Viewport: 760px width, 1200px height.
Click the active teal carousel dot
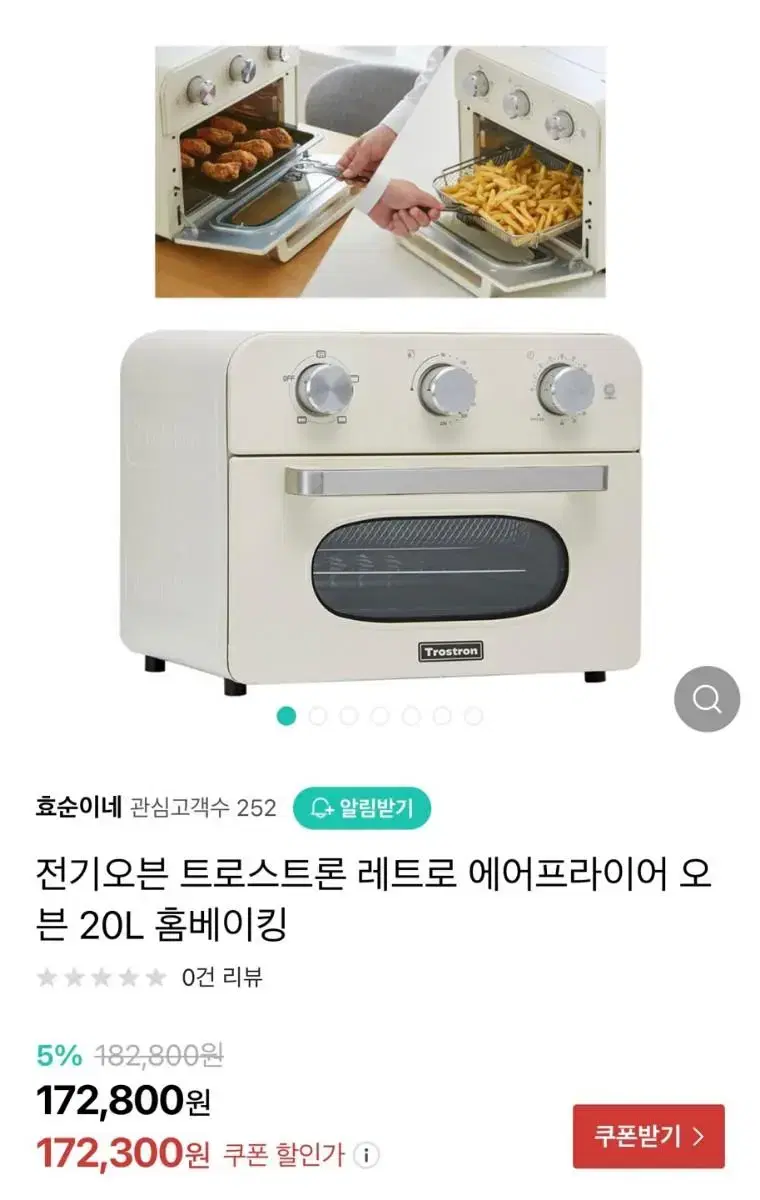coord(286,717)
